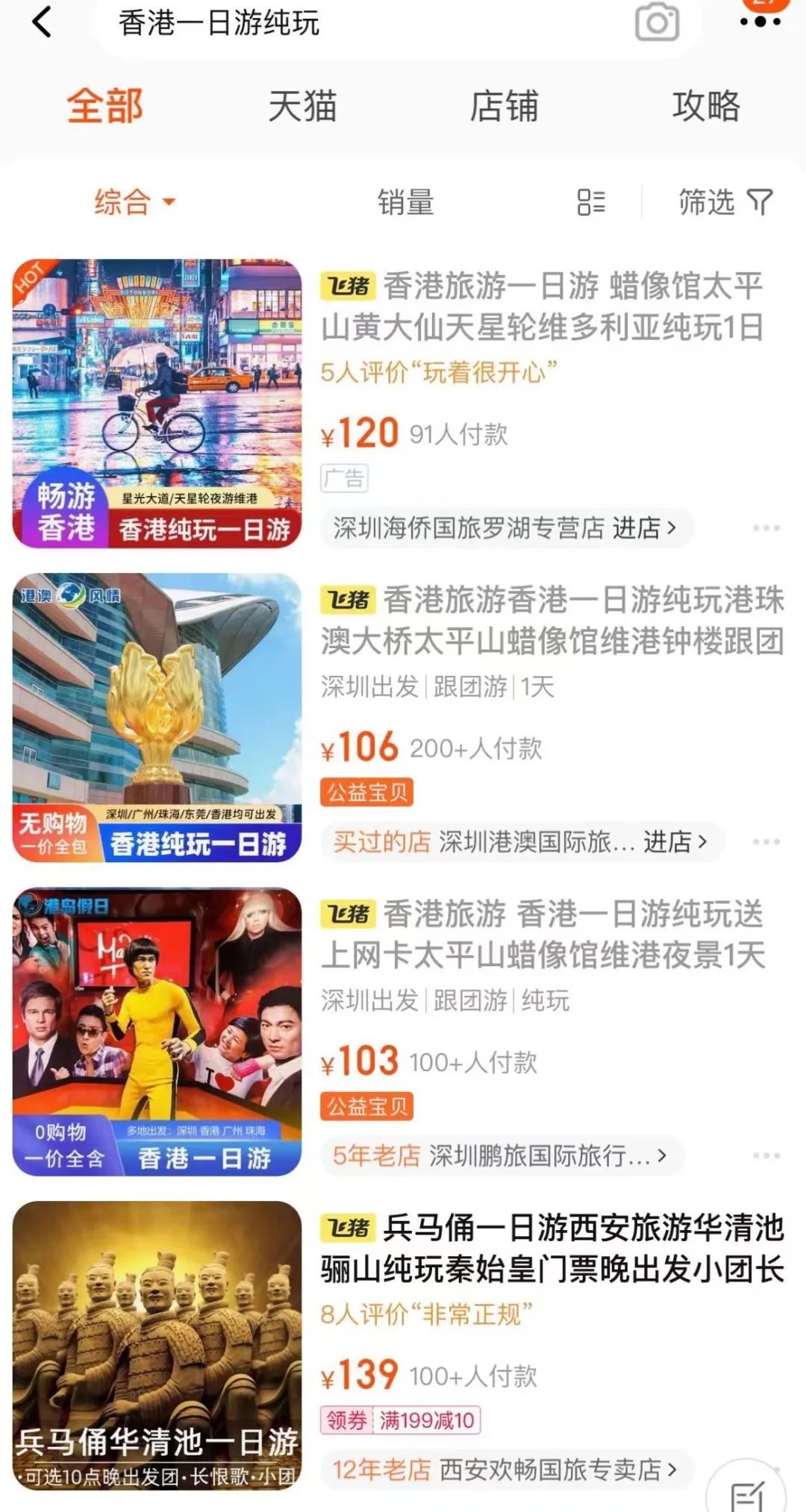The width and height of the screenshot is (806, 1512).
Task: Open the grid view layout switcher
Action: (590, 201)
